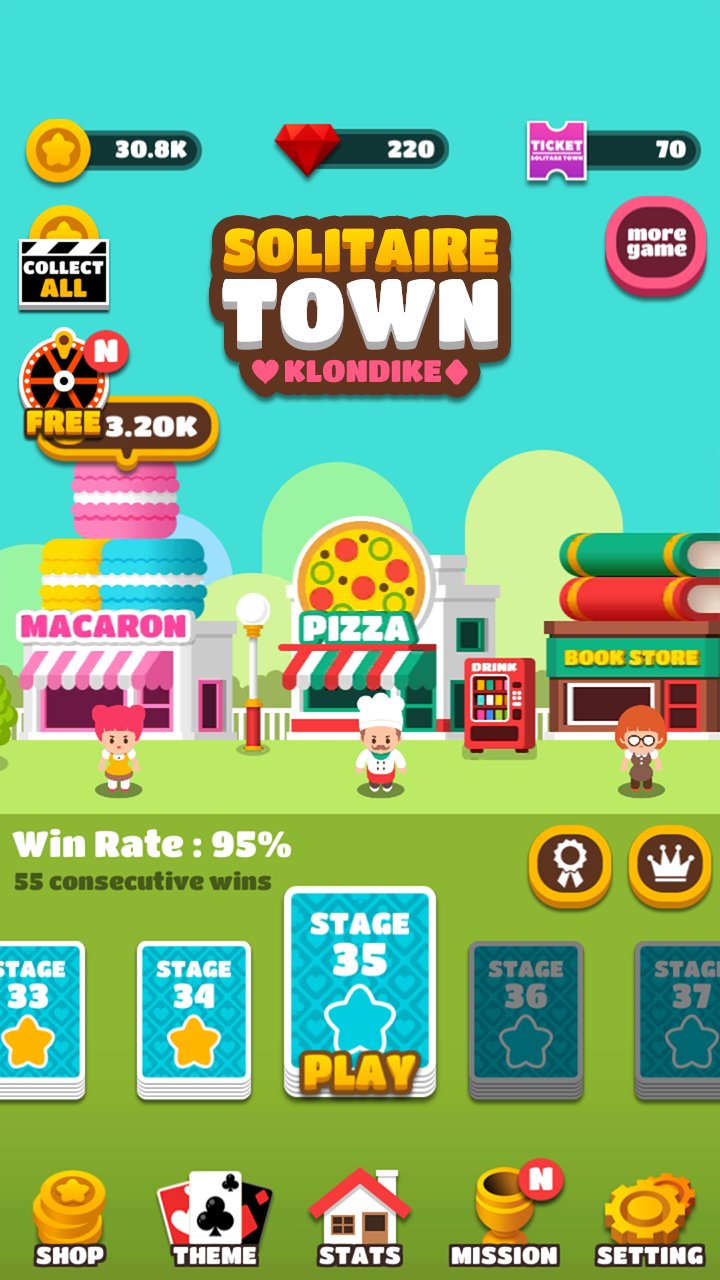Open the crown leaderboard
This screenshot has height=1280, width=720.
[x=669, y=865]
